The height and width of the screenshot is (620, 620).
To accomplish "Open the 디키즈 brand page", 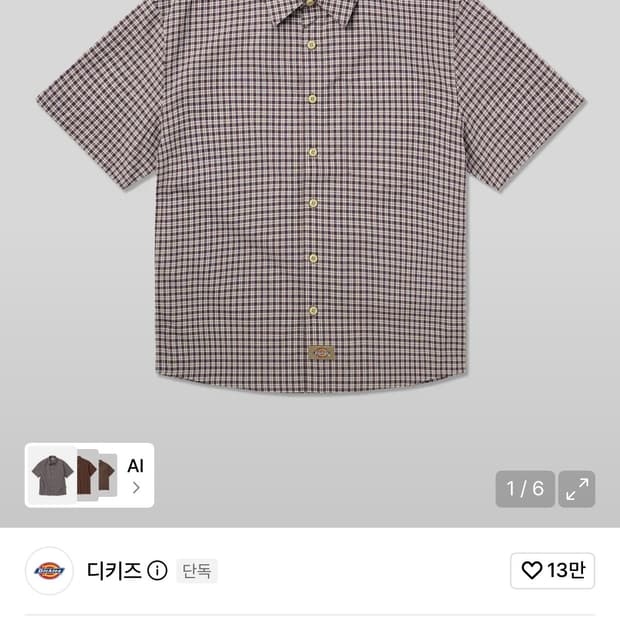I will pos(114,571).
